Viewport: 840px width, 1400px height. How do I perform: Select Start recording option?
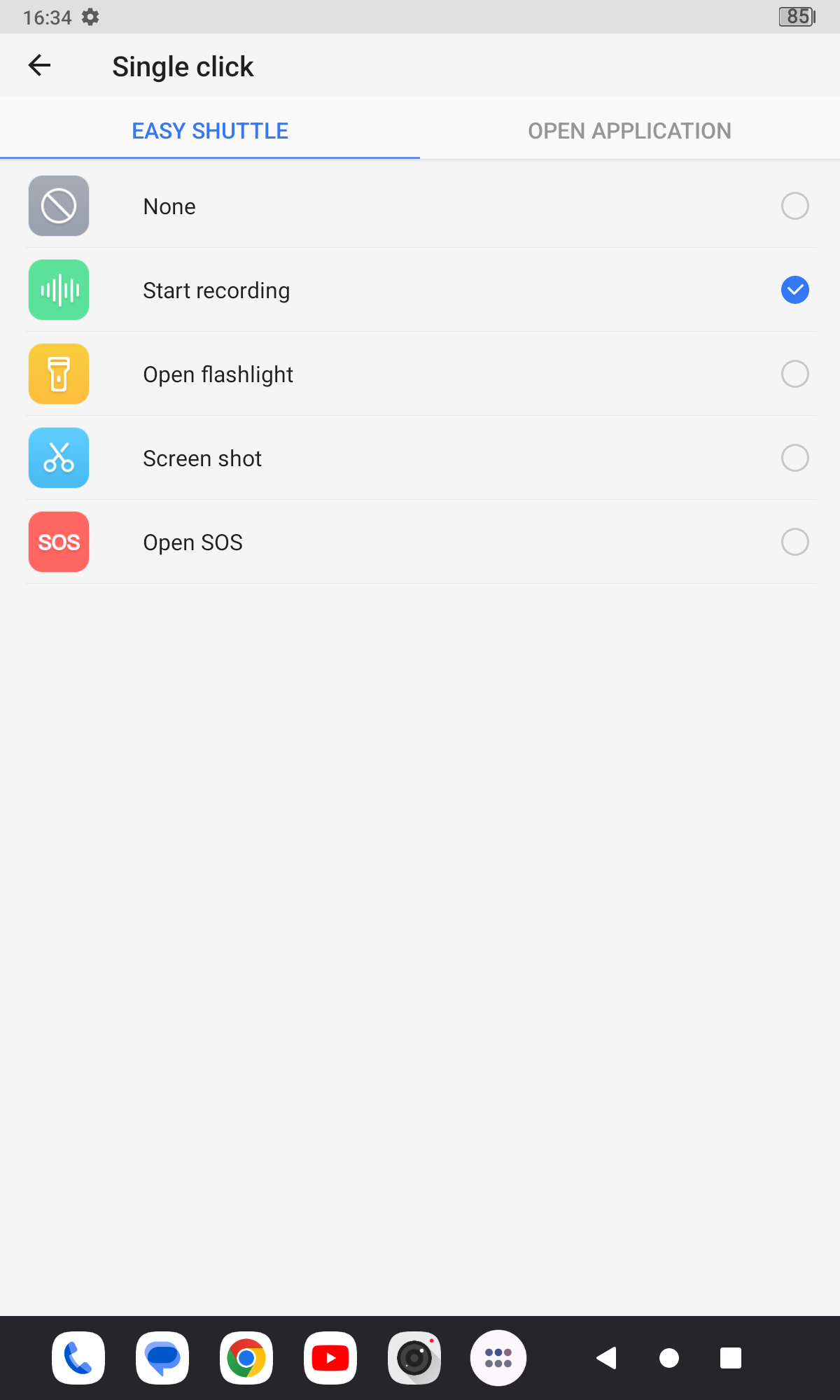click(x=420, y=290)
